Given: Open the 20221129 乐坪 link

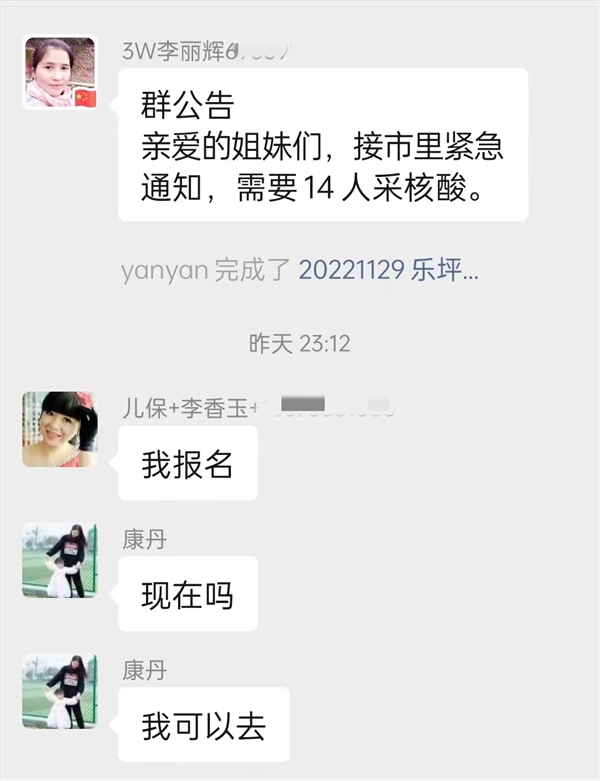Looking at the screenshot, I should tap(387, 271).
